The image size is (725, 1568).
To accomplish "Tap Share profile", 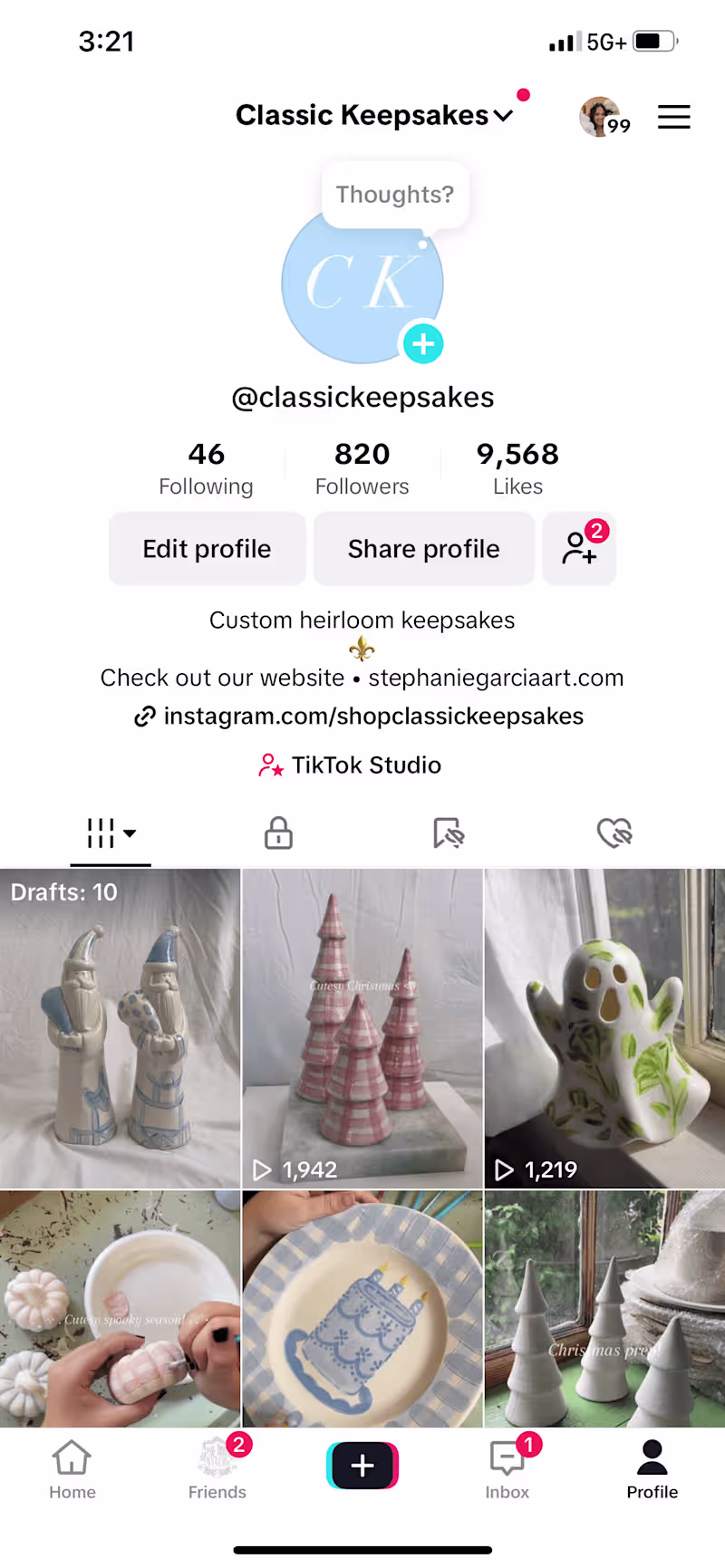I will click(423, 549).
